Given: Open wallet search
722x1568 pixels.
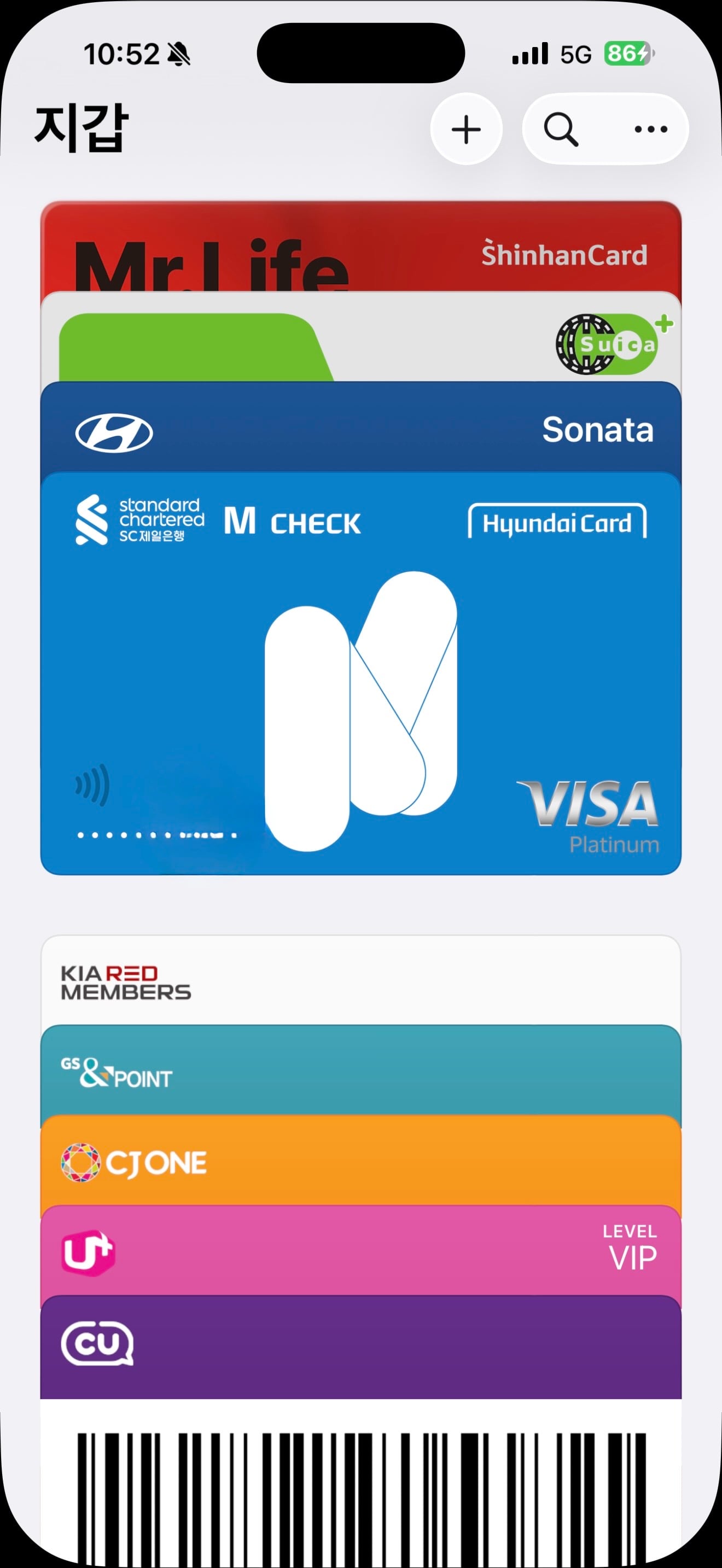Looking at the screenshot, I should (x=561, y=129).
